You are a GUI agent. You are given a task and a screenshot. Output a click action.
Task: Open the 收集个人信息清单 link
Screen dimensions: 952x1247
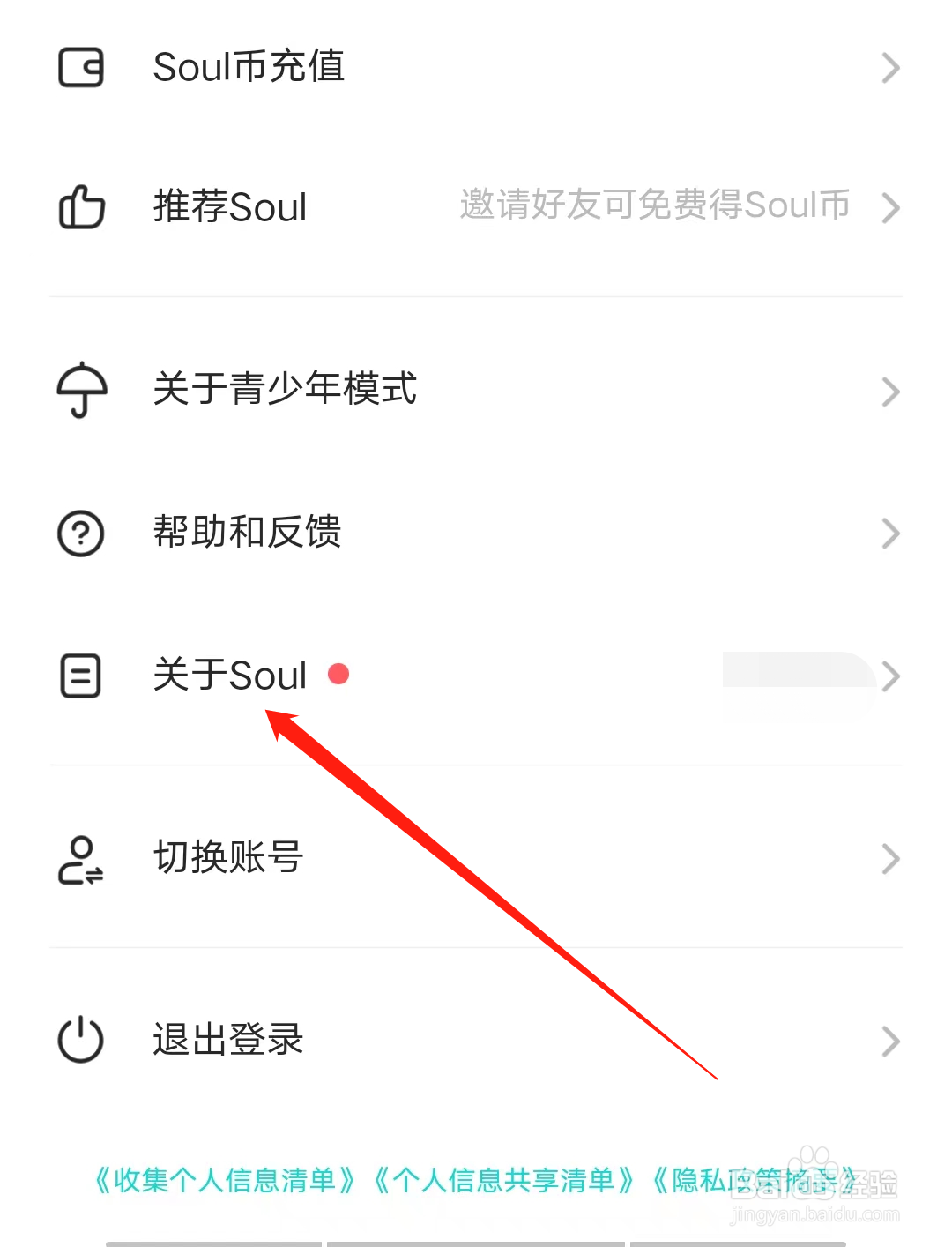(227, 1179)
